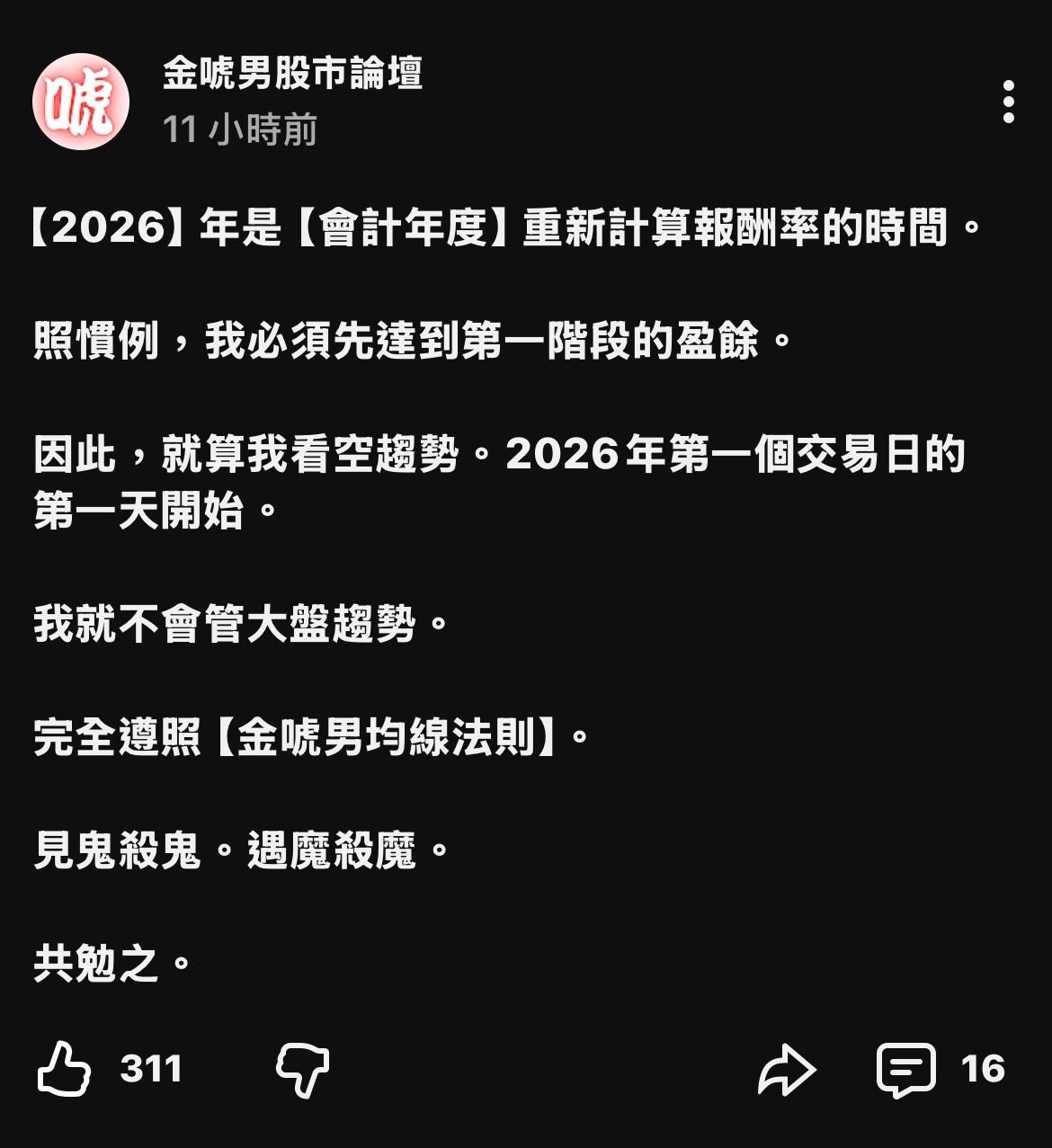Open the 金唬男股市論壇 channel avatar
The width and height of the screenshot is (1052, 1148).
coord(81,102)
